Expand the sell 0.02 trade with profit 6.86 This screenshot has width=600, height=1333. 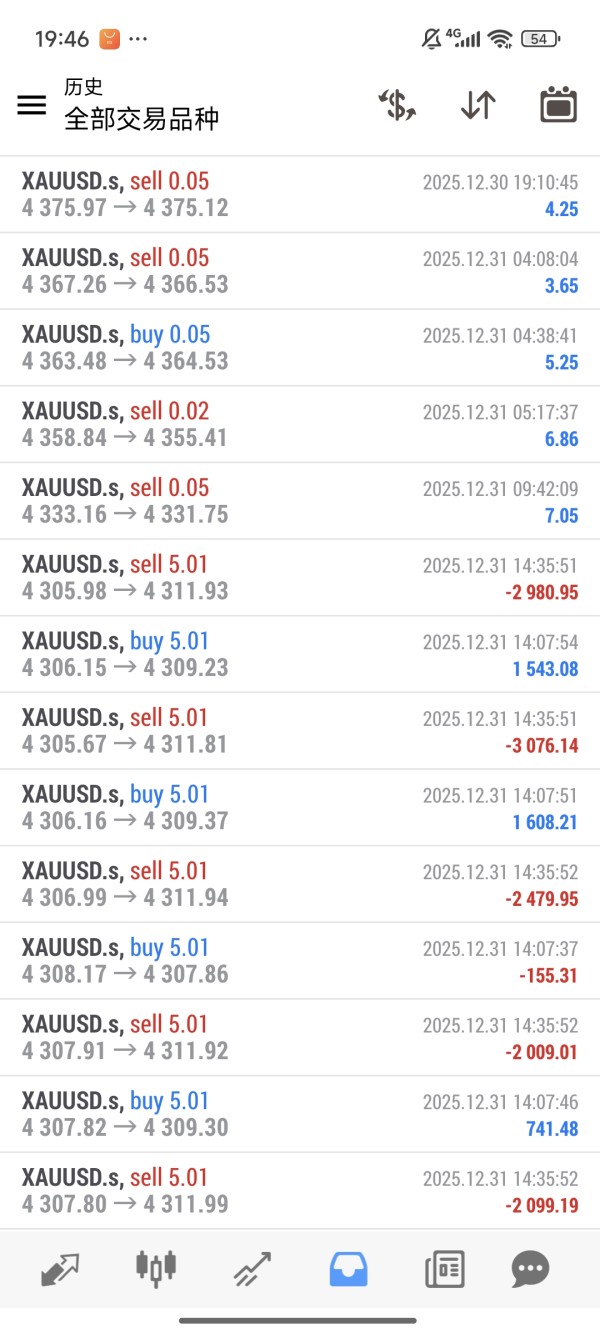click(x=300, y=425)
